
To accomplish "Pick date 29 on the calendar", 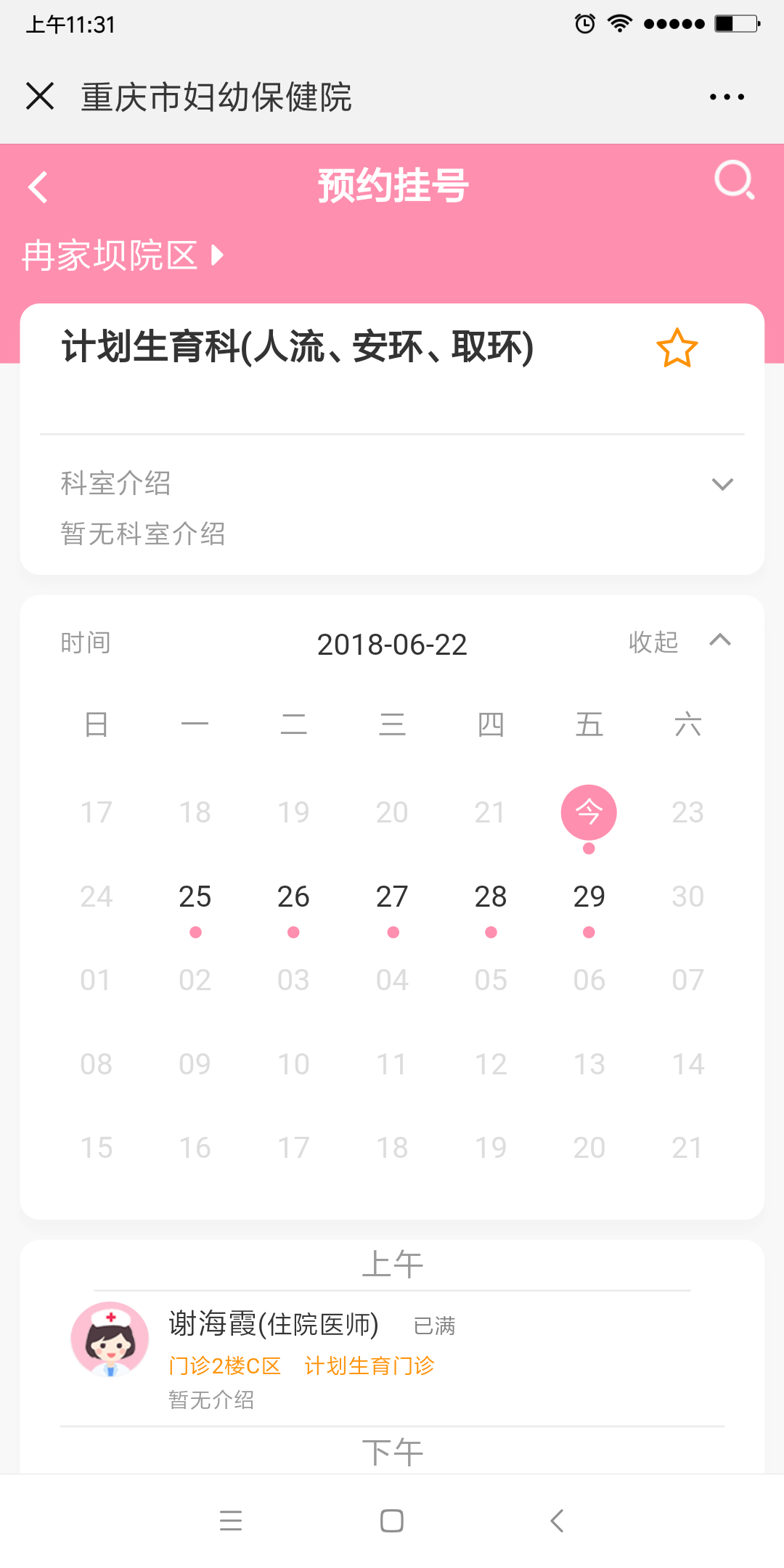I will 589,897.
